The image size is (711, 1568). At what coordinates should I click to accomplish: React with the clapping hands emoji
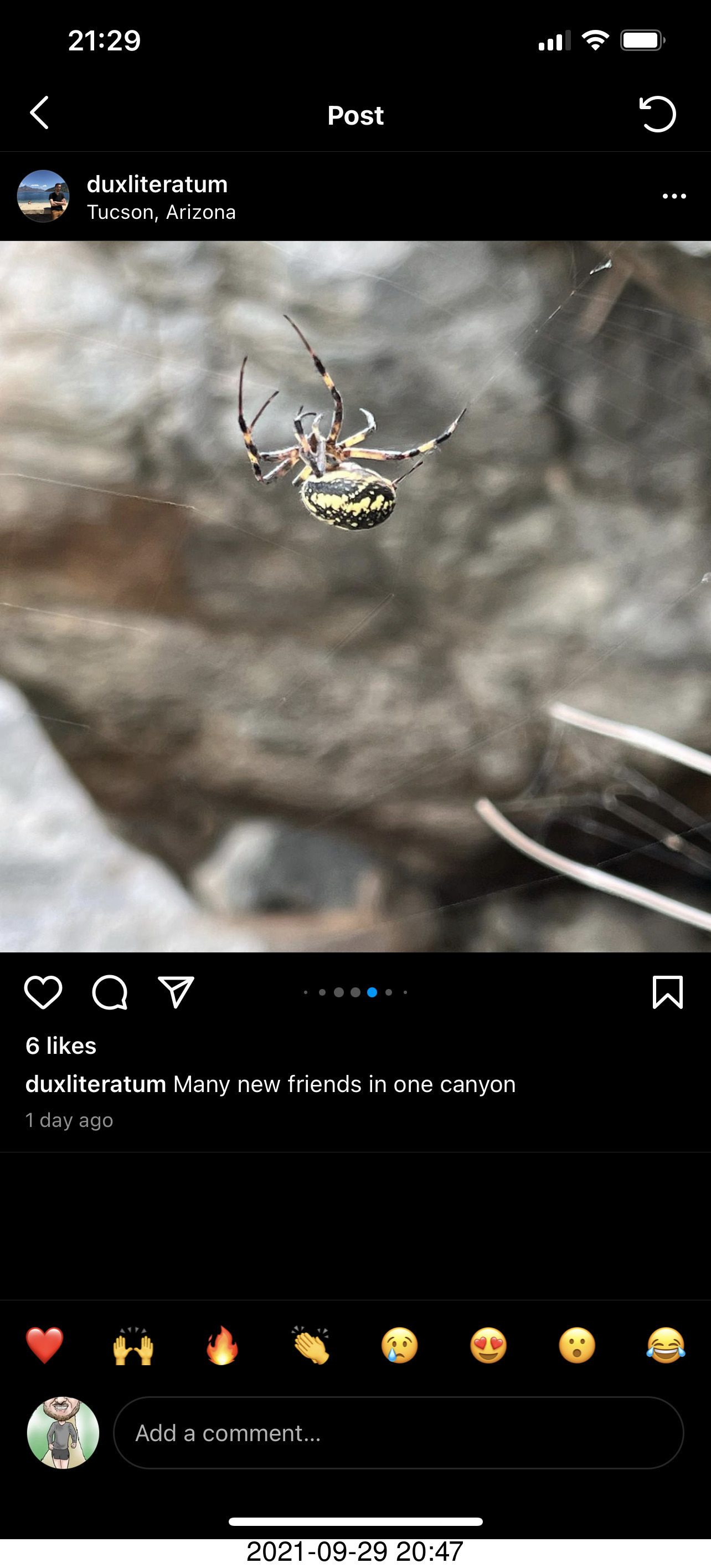coord(311,1345)
